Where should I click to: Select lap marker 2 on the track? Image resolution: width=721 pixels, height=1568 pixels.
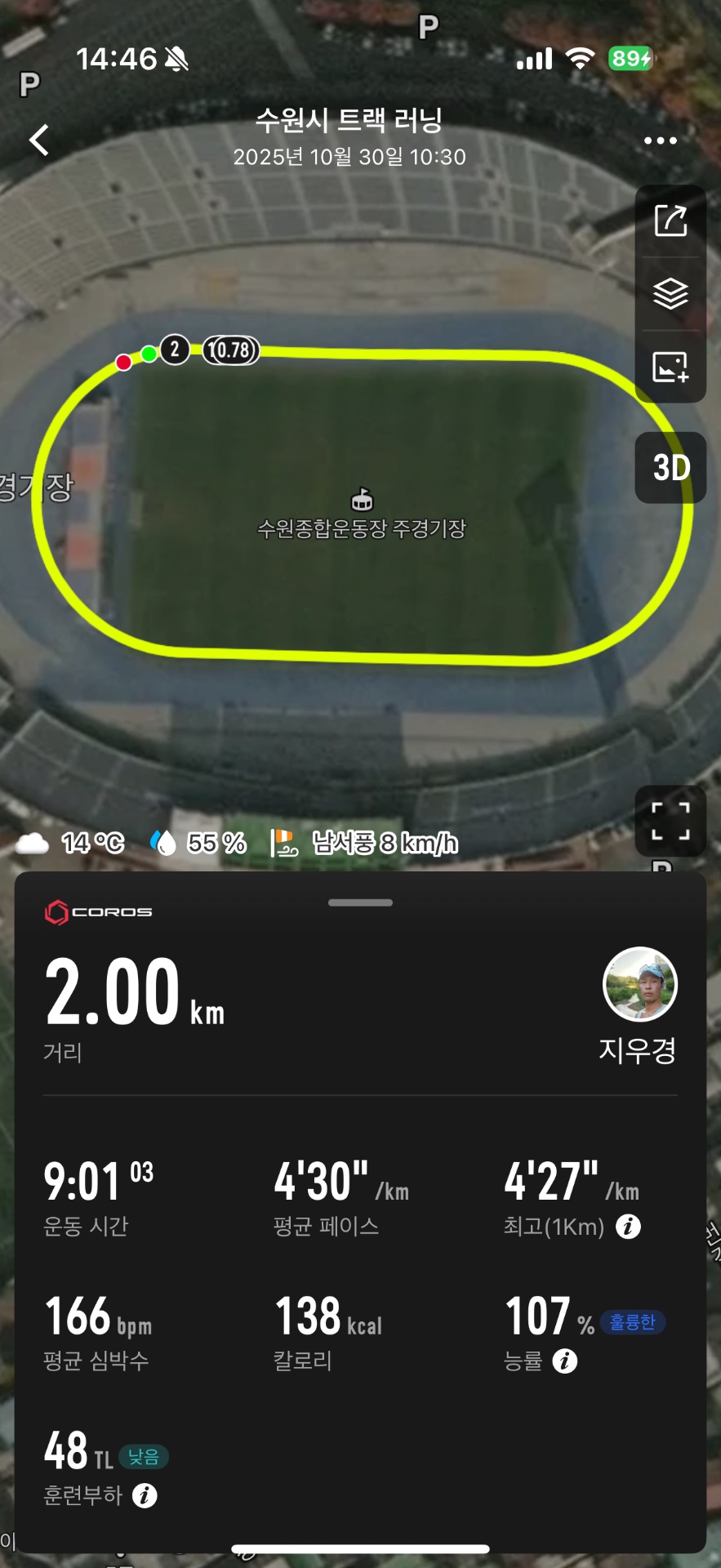(174, 349)
